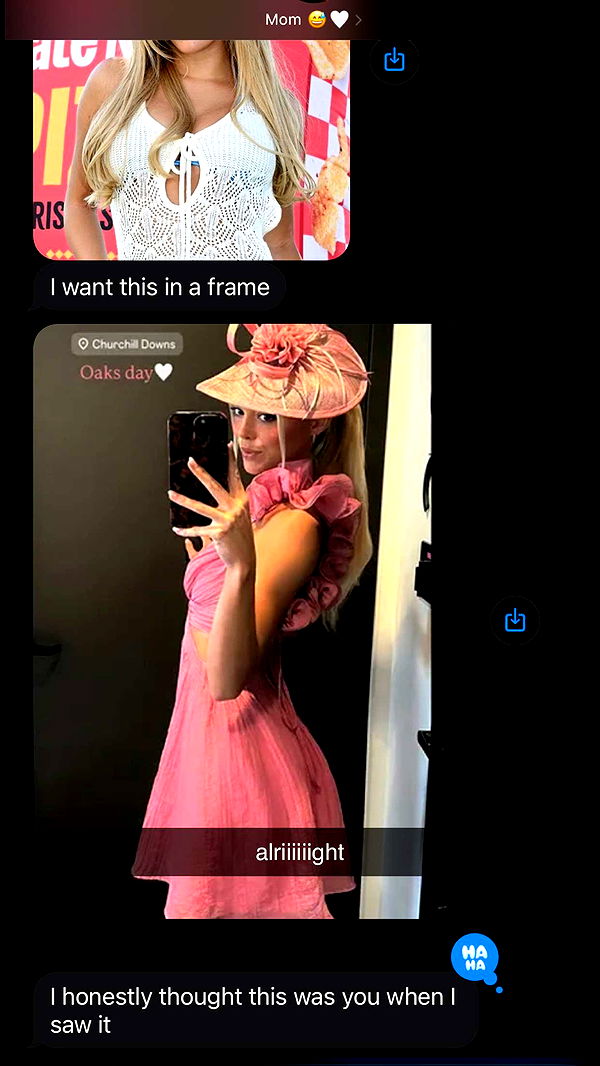600x1066 pixels.
Task: Open the white crochet top photo
Action: pos(191,148)
